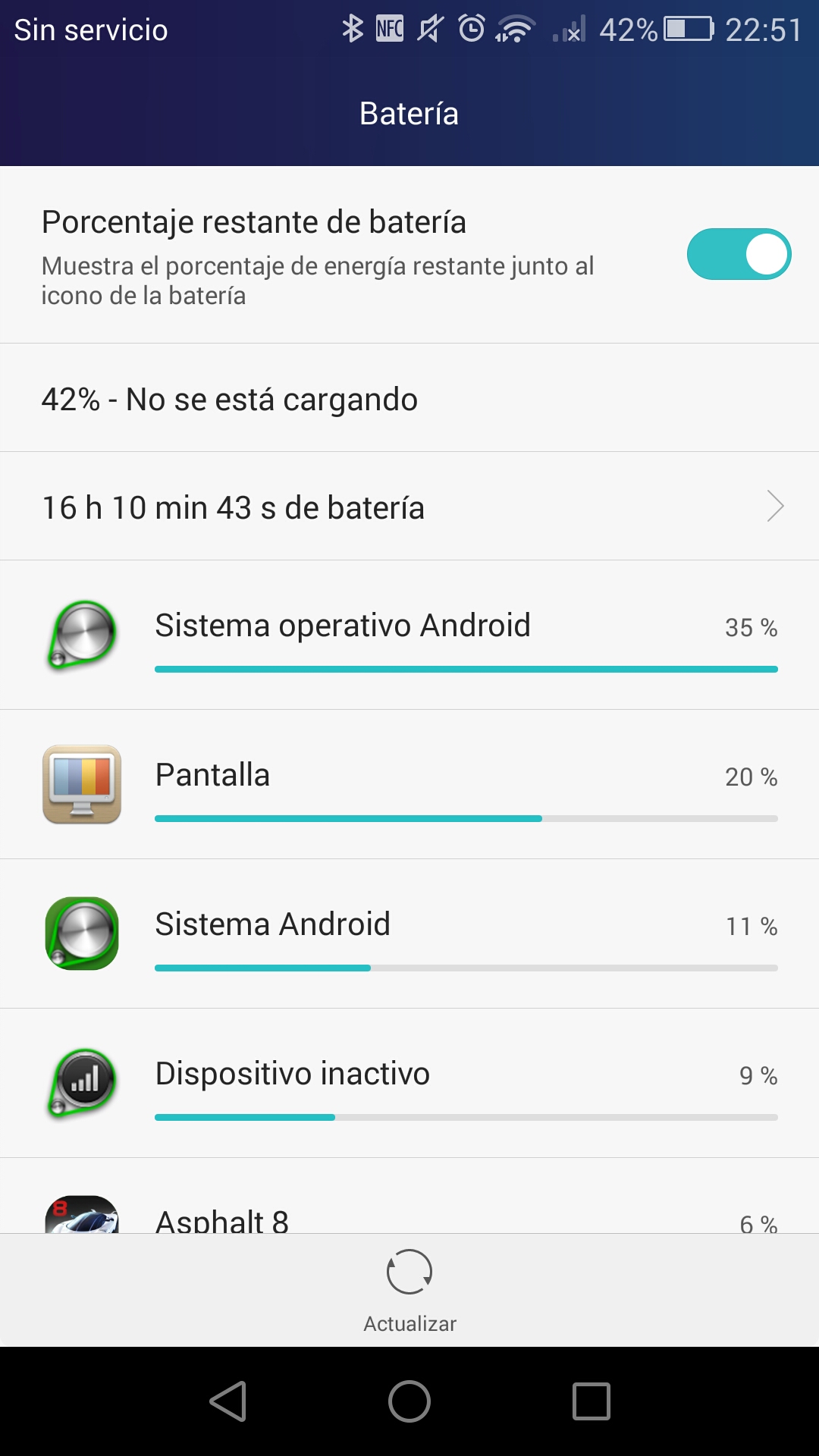Open Asphalt 8 battery usage
Viewport: 819px width, 1456px height.
[409, 1196]
